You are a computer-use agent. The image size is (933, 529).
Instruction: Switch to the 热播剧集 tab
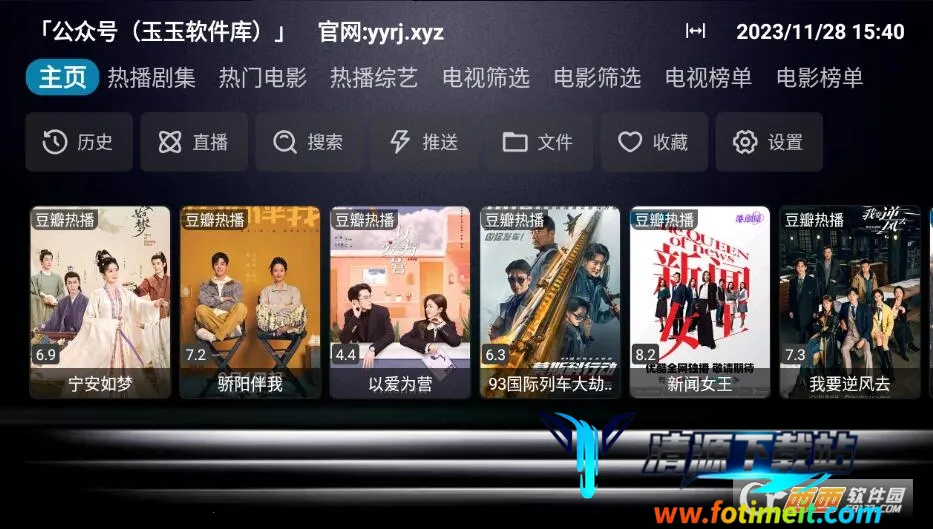(151, 78)
